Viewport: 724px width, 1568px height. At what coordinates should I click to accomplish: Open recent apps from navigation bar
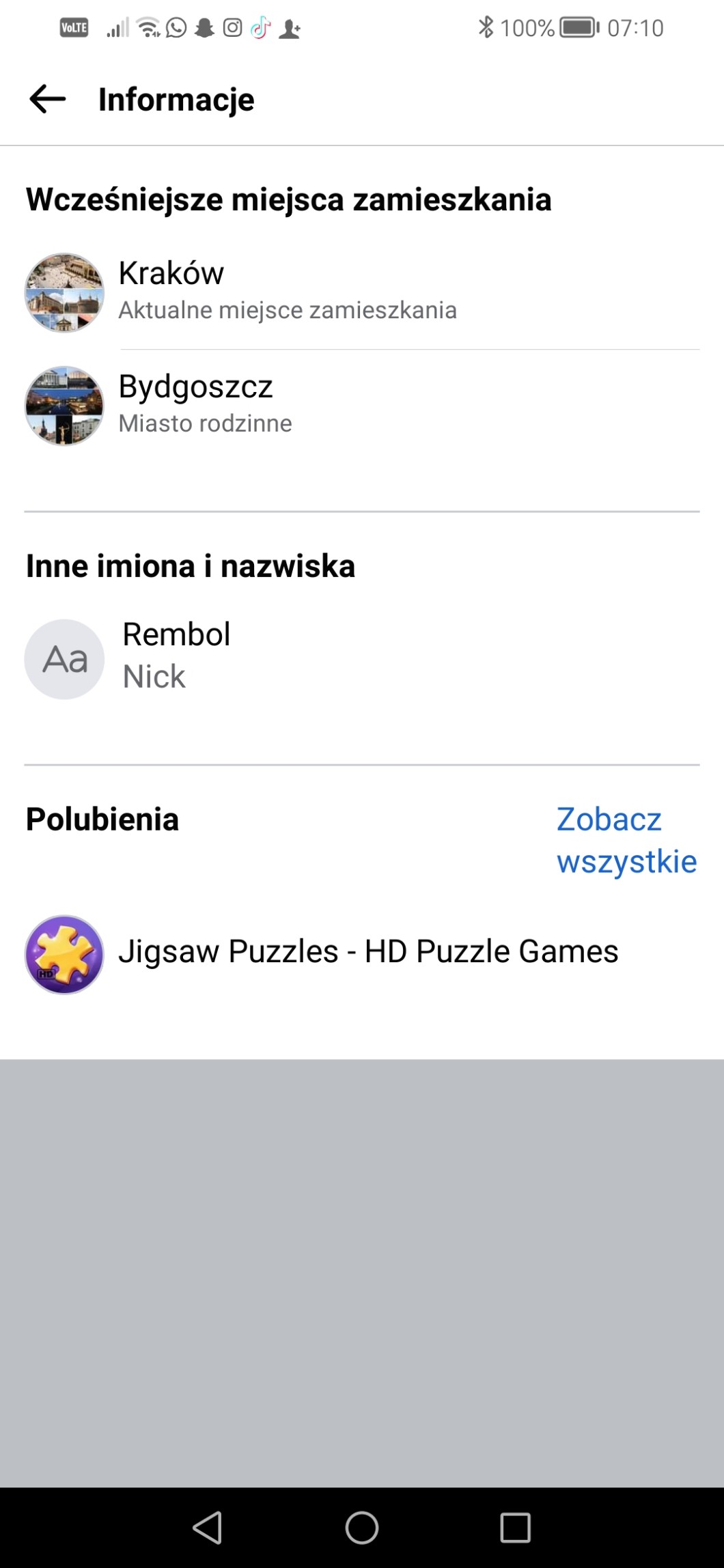[515, 1528]
